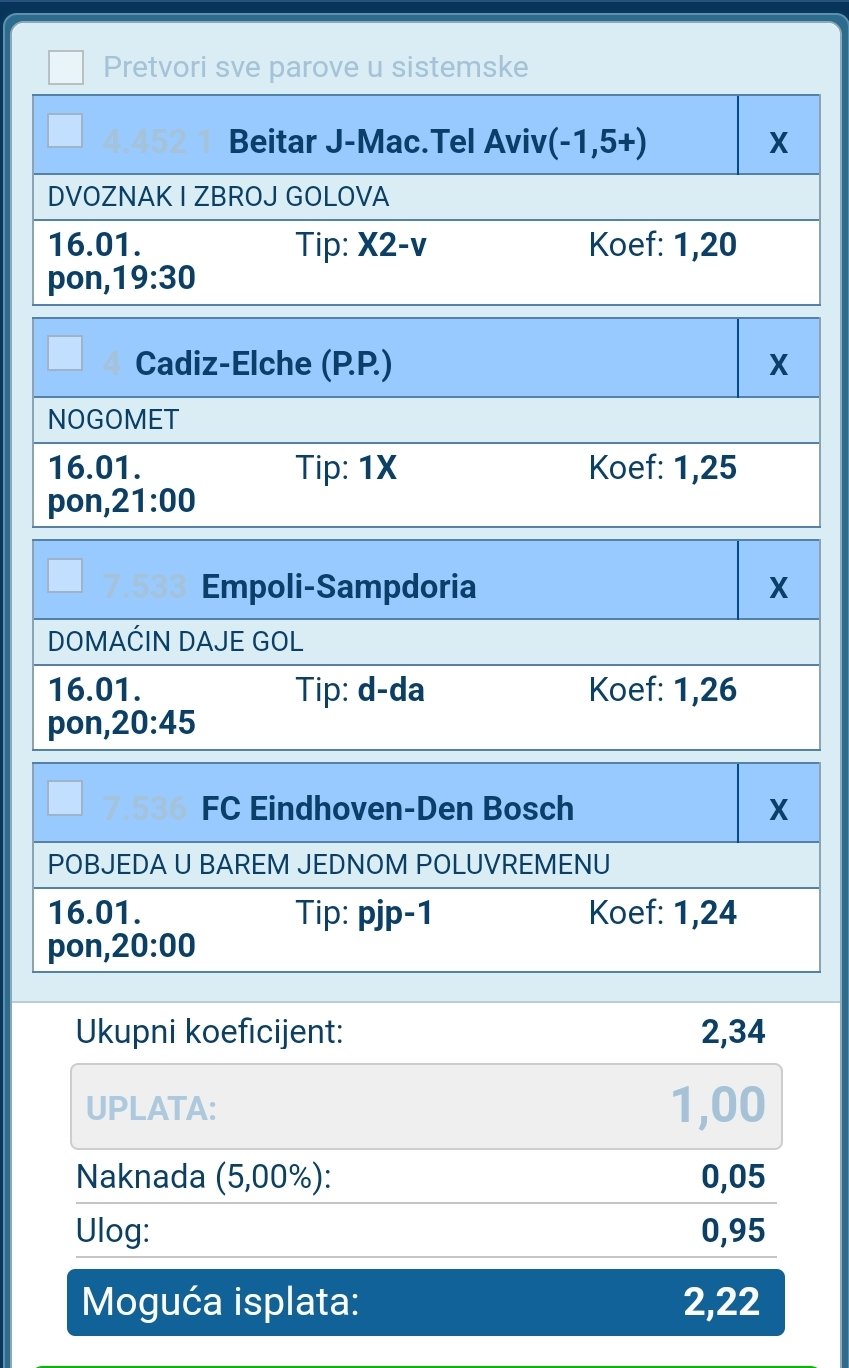Image resolution: width=849 pixels, height=1368 pixels.
Task: Check the FC Eindhoven-Den Bosch box
Action: coord(66,797)
